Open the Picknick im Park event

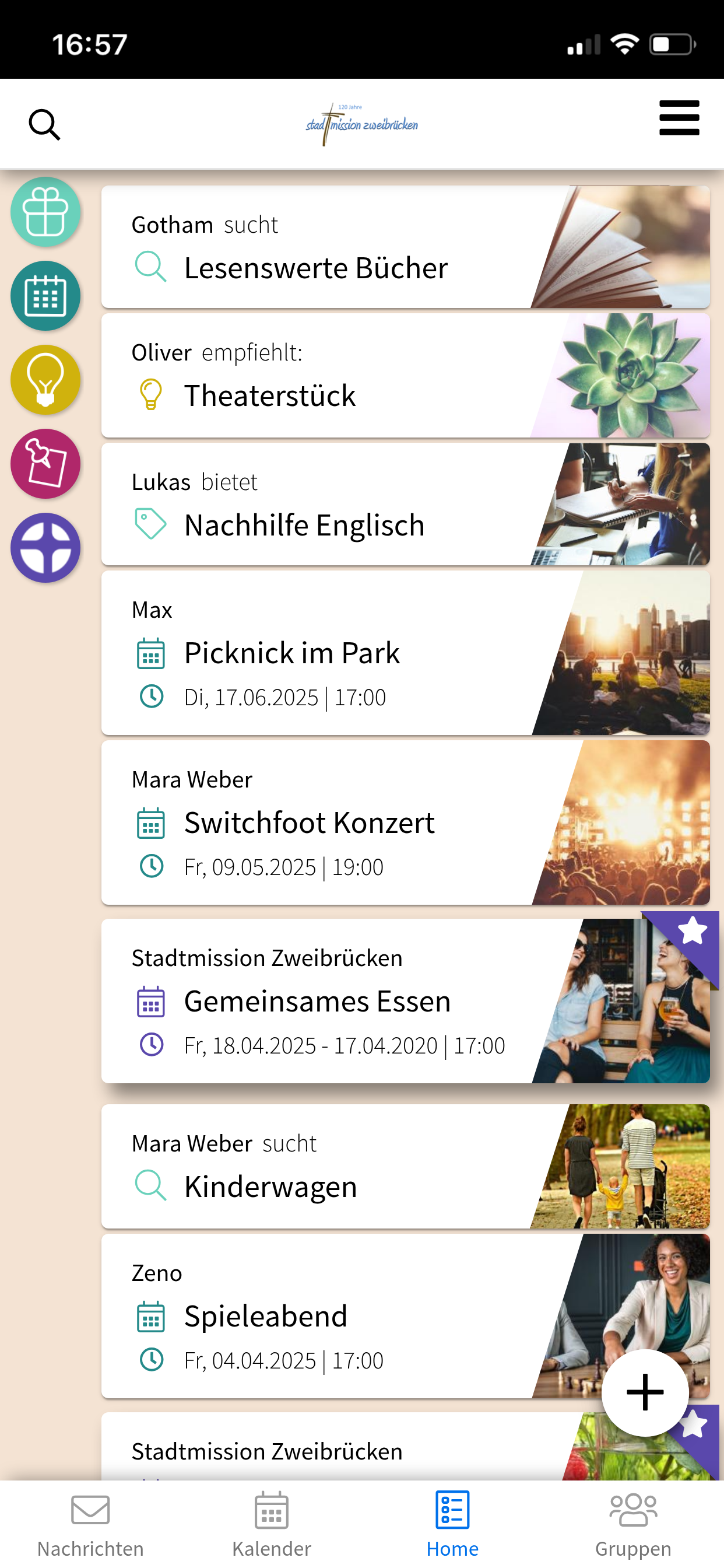click(405, 653)
